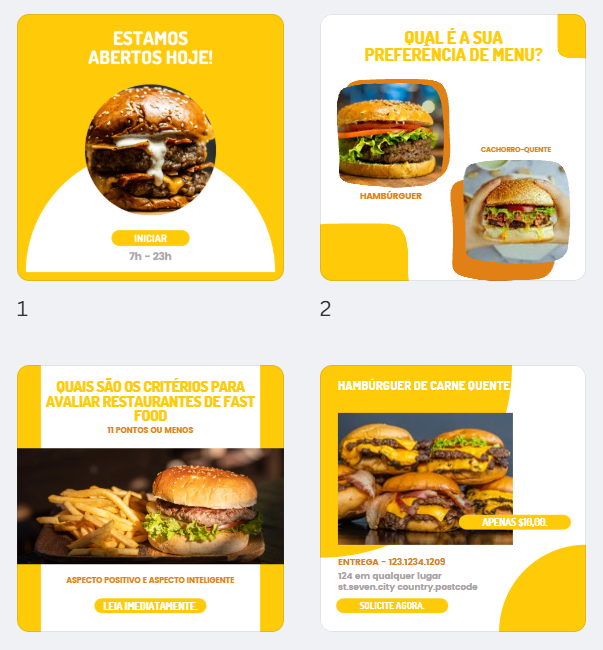Select page 2 'Preferência de menu' design

click(452, 148)
